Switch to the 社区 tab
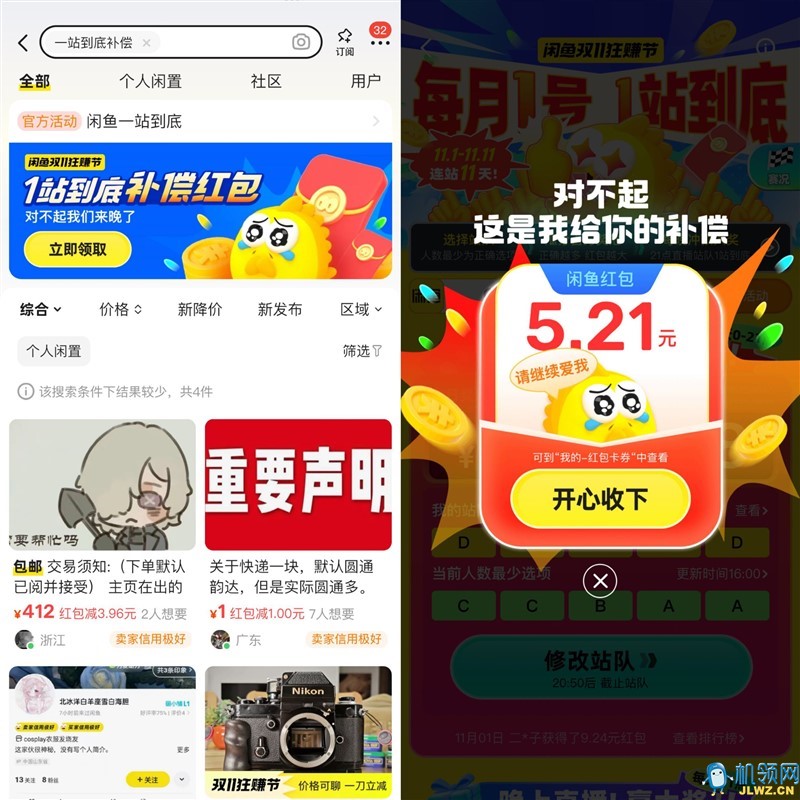 [x=266, y=81]
